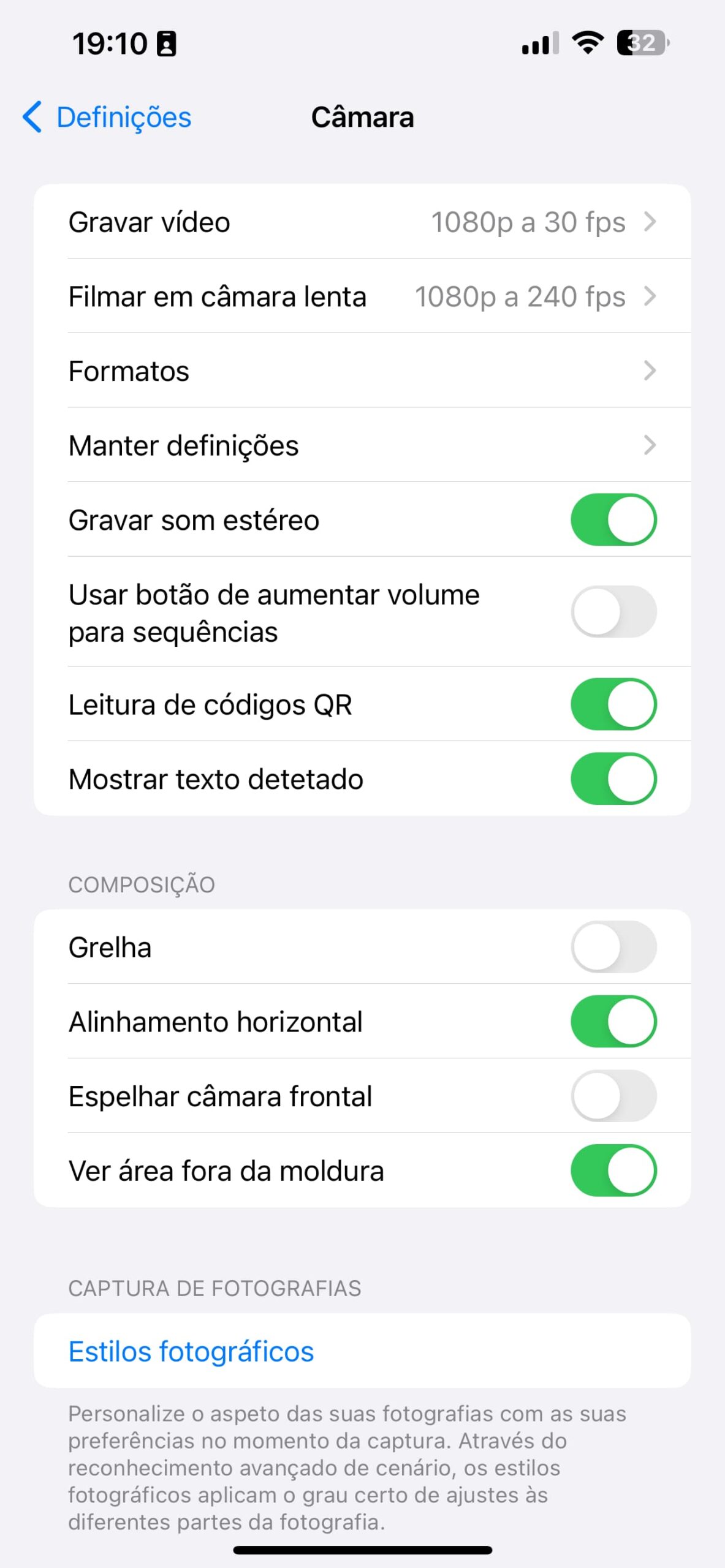The width and height of the screenshot is (725, 1568).
Task: Open Filmar em câmara lenta options
Action: point(362,296)
